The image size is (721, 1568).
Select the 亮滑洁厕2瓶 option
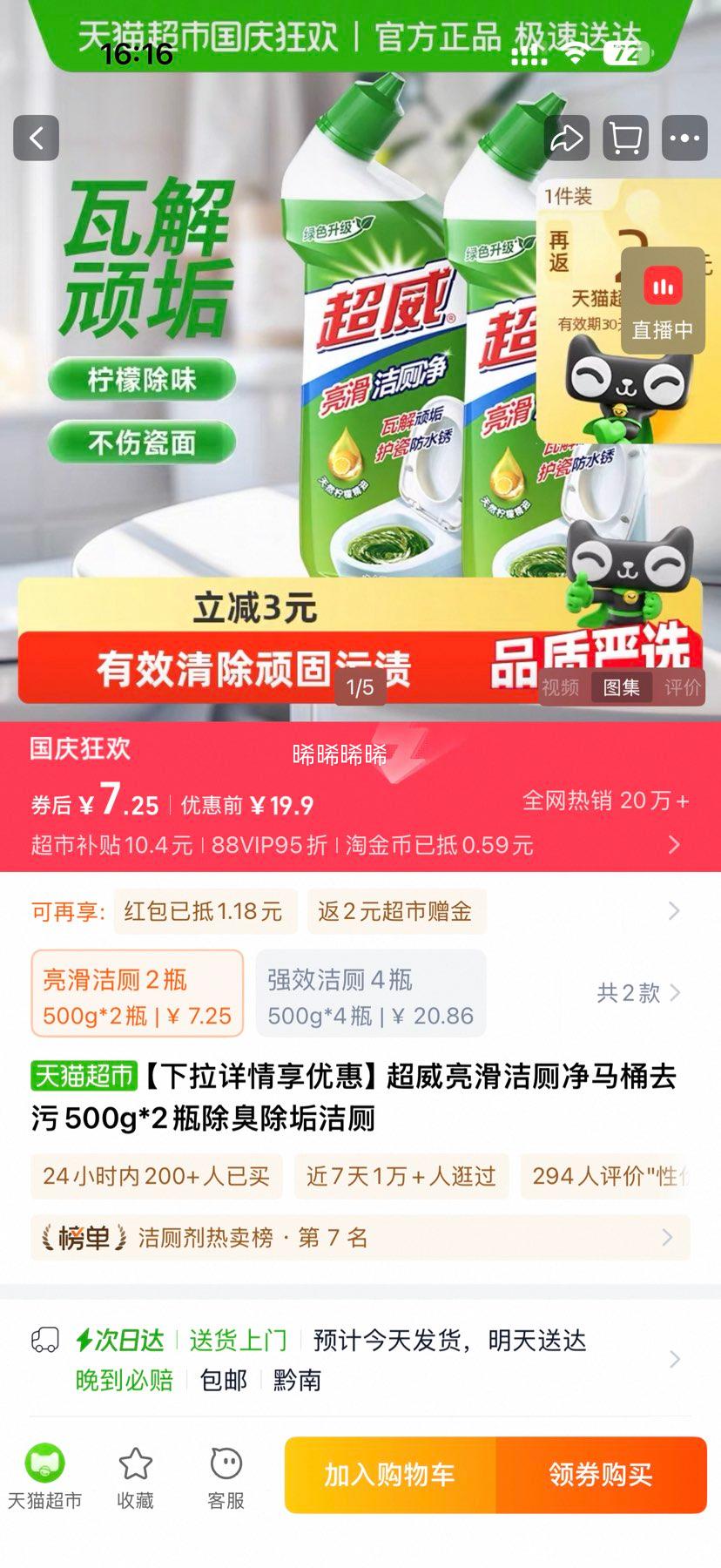tap(138, 993)
